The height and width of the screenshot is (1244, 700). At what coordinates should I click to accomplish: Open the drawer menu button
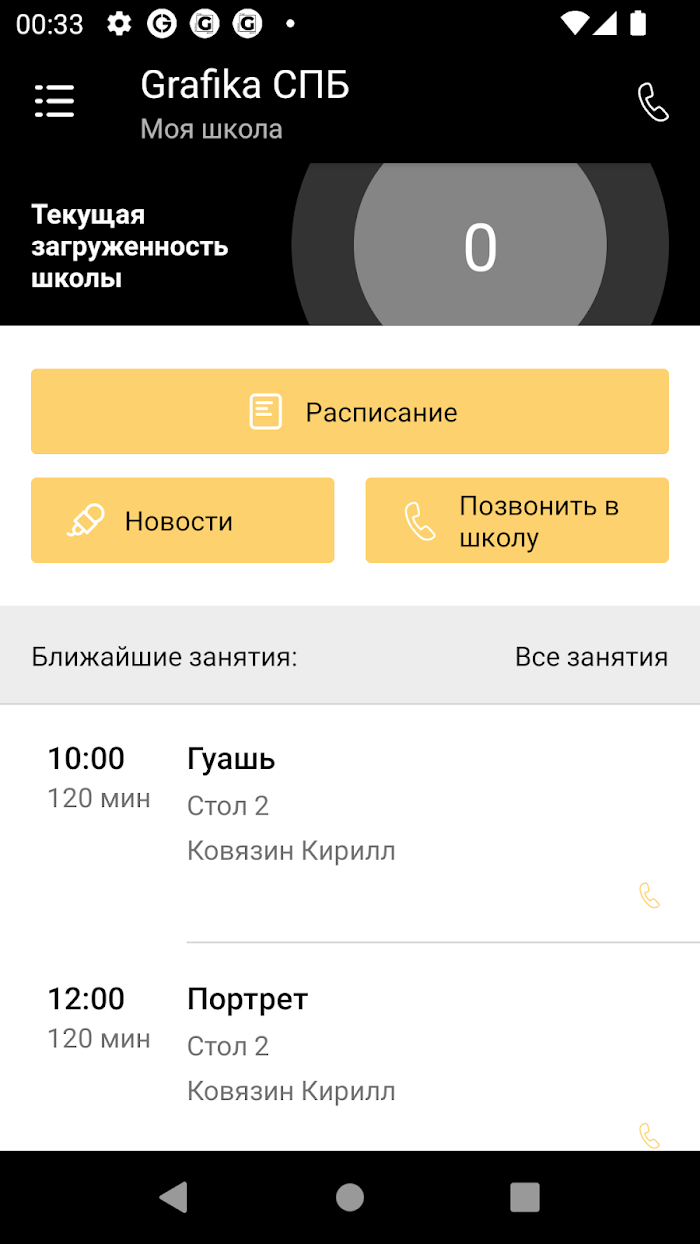tap(54, 101)
